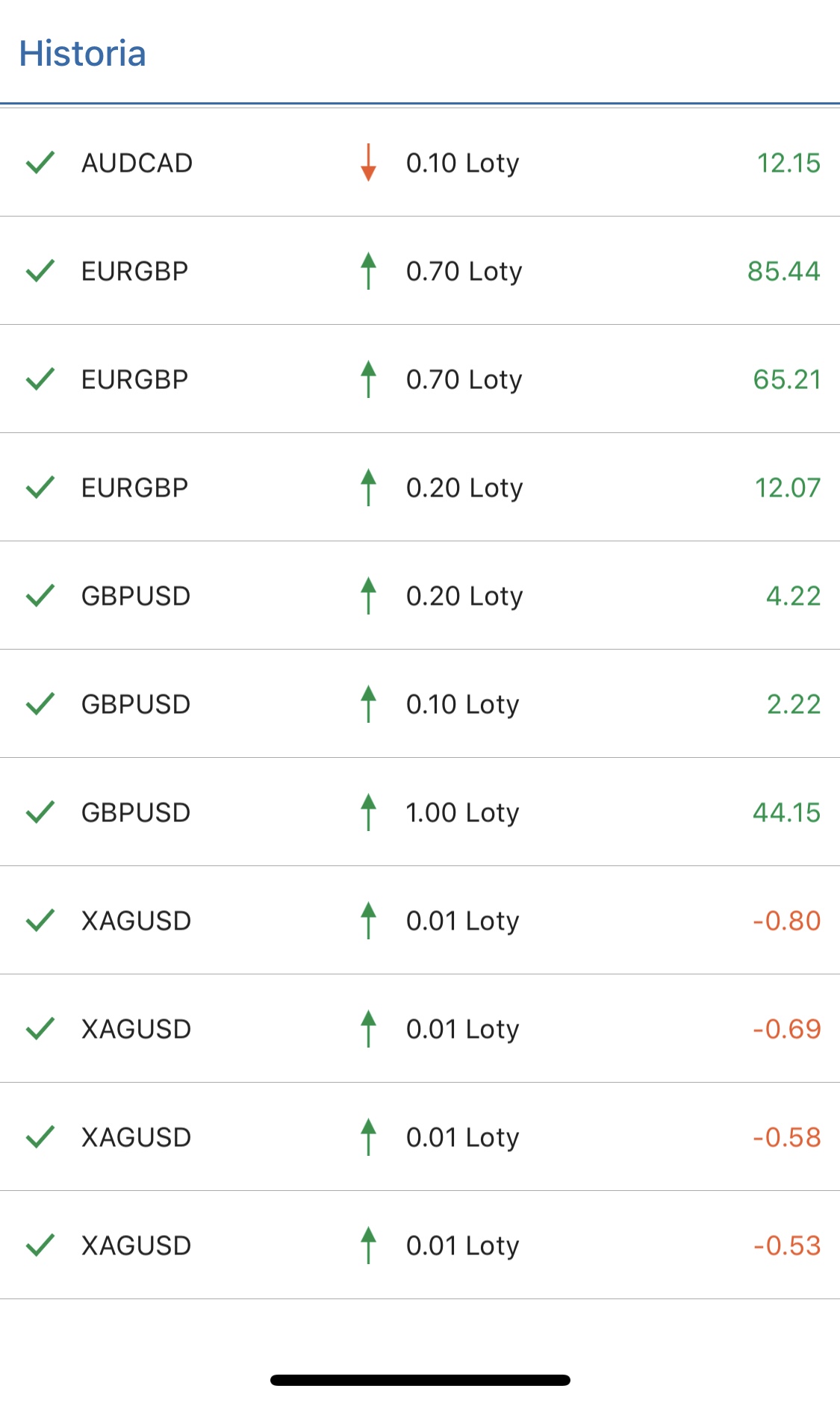
Task: View the XAGUSD trade with -0.80 loss
Action: 420,921
